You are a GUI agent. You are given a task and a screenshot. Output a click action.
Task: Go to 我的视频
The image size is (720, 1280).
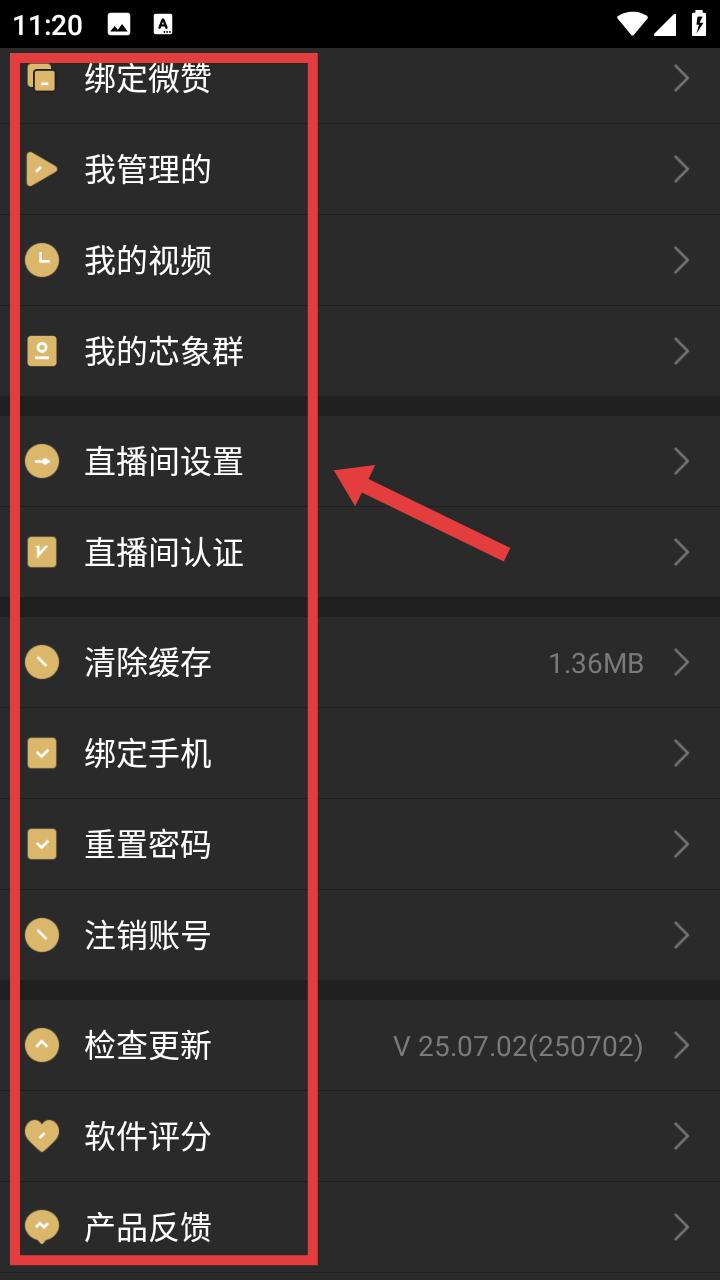pyautogui.click(x=360, y=260)
